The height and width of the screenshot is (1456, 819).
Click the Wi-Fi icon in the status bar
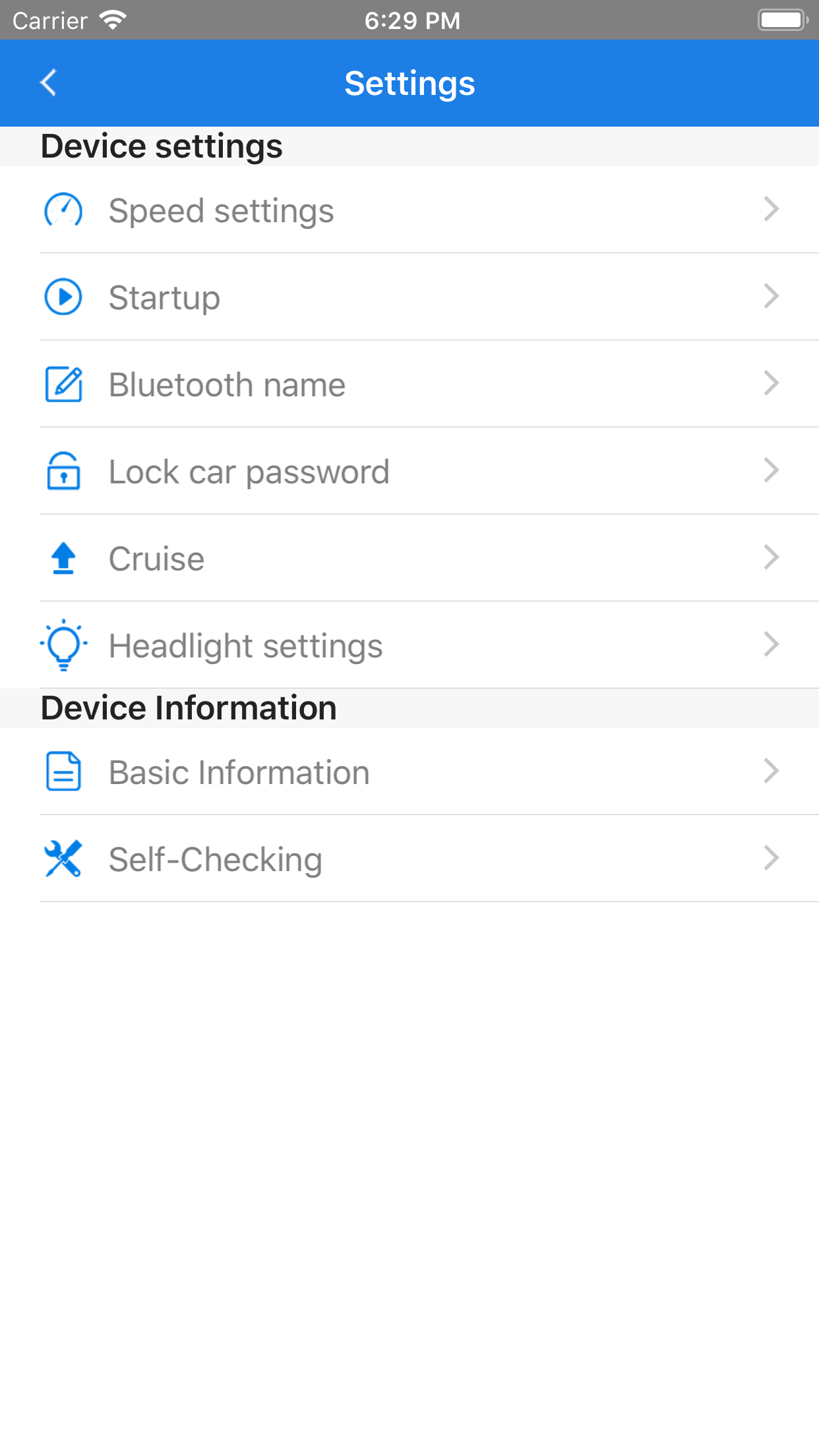(112, 20)
